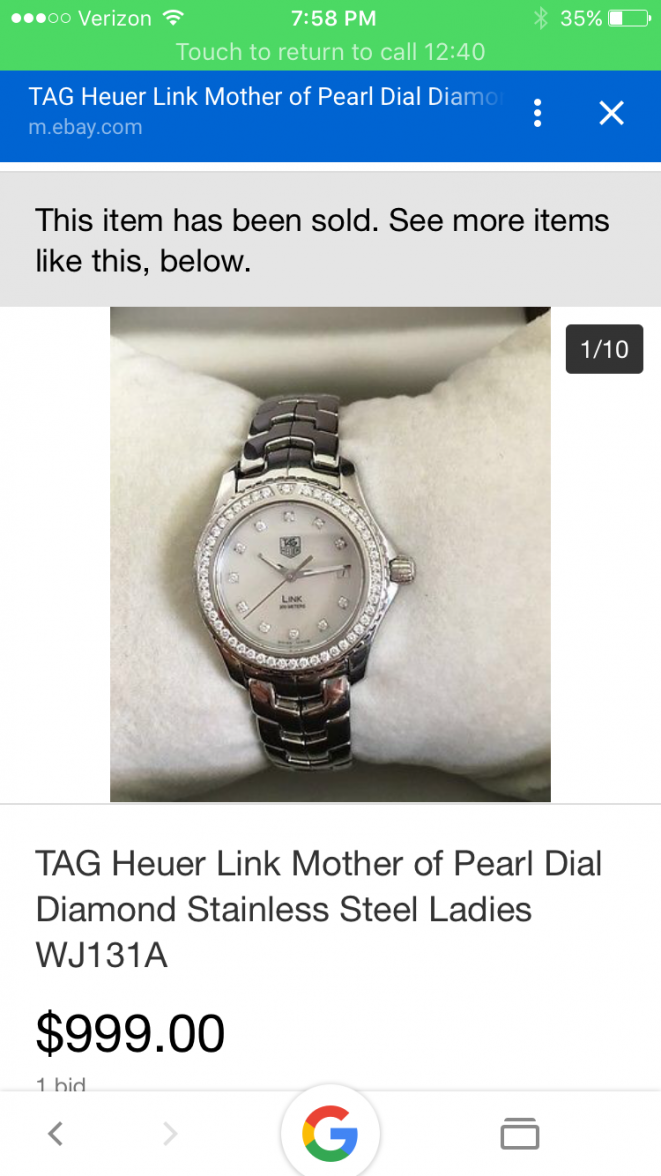Open the three-dot overflow menu
Screen dimensions: 661x1176
pos(538,113)
